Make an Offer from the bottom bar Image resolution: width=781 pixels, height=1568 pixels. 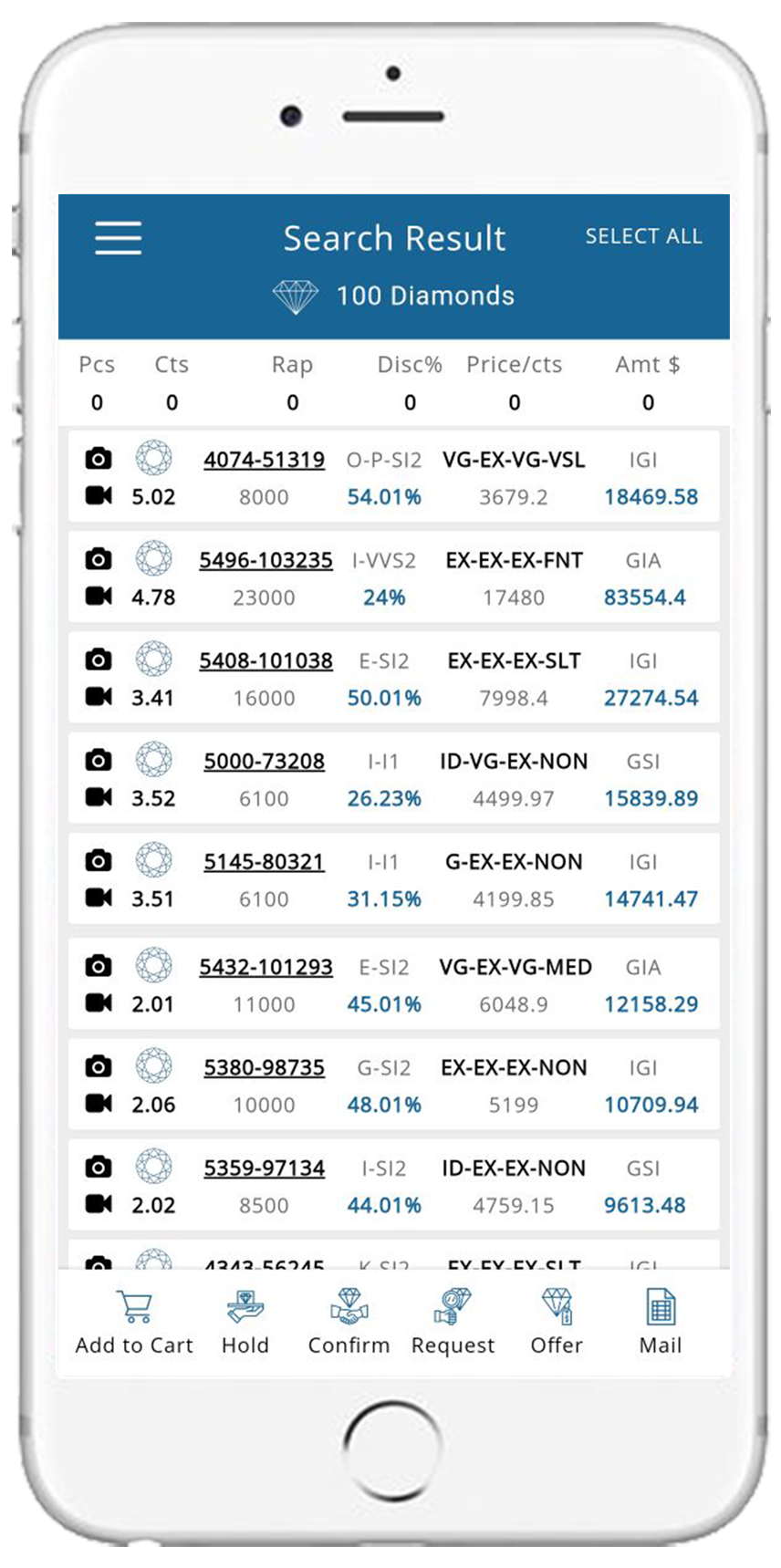coord(557,1323)
